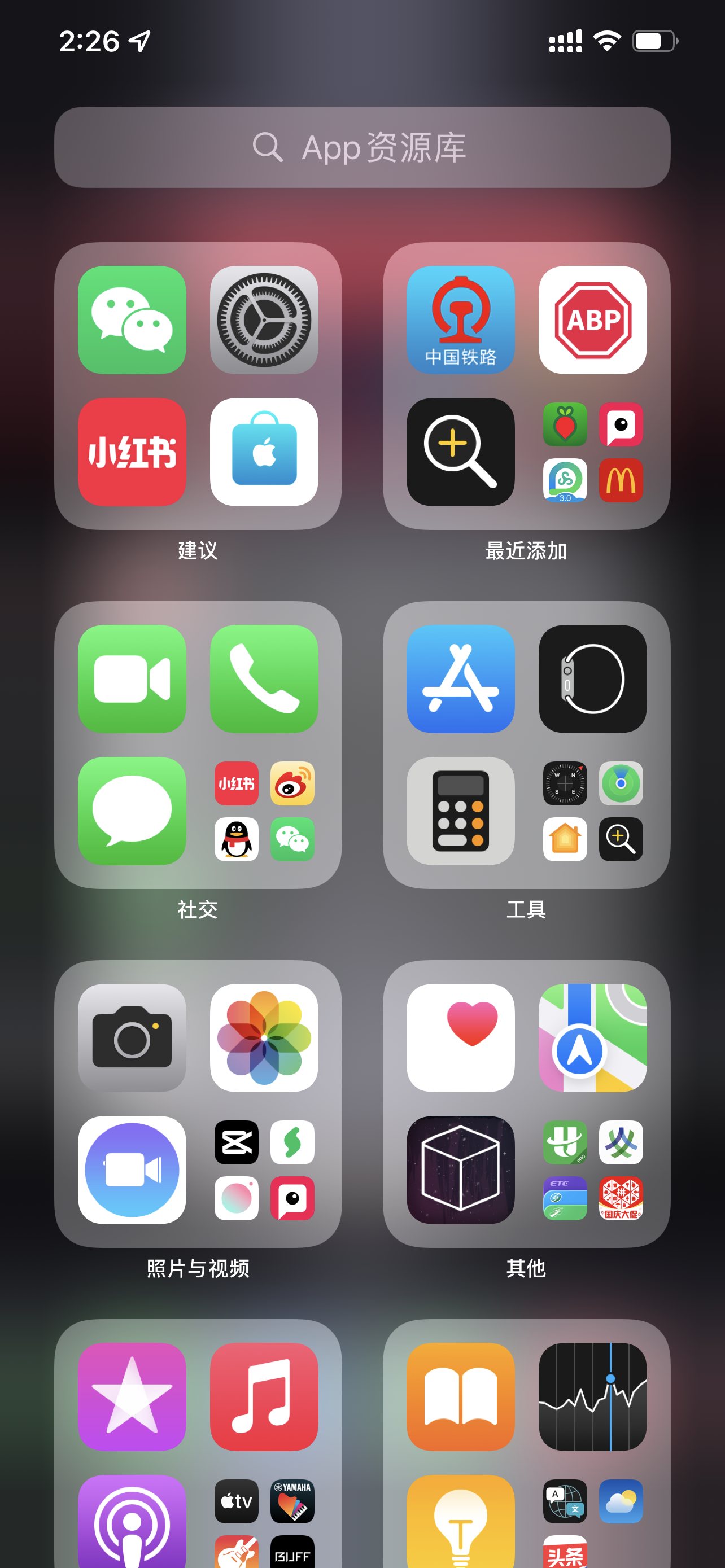Open the Phone app
The width and height of the screenshot is (725, 1568).
click(x=264, y=678)
